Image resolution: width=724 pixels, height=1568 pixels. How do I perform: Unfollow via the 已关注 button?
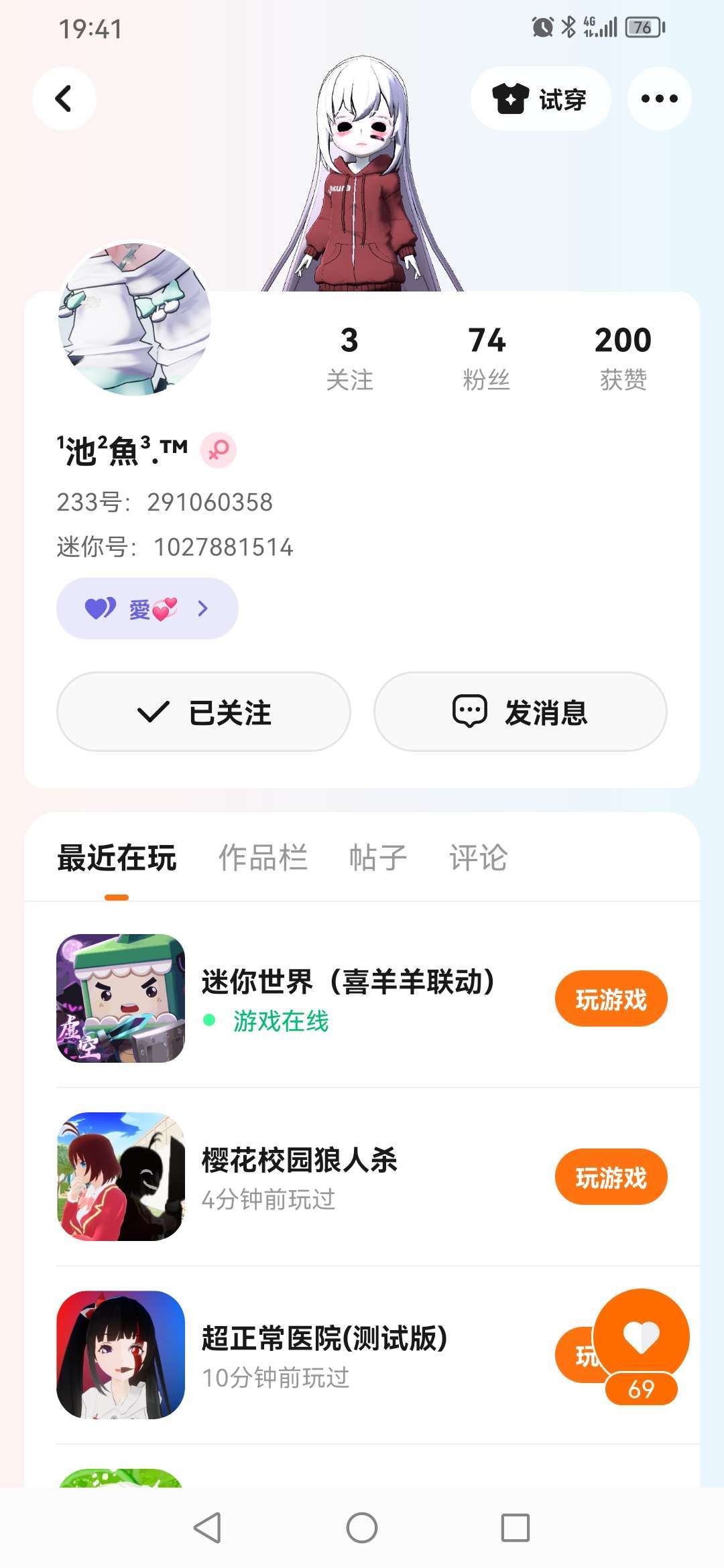[204, 712]
